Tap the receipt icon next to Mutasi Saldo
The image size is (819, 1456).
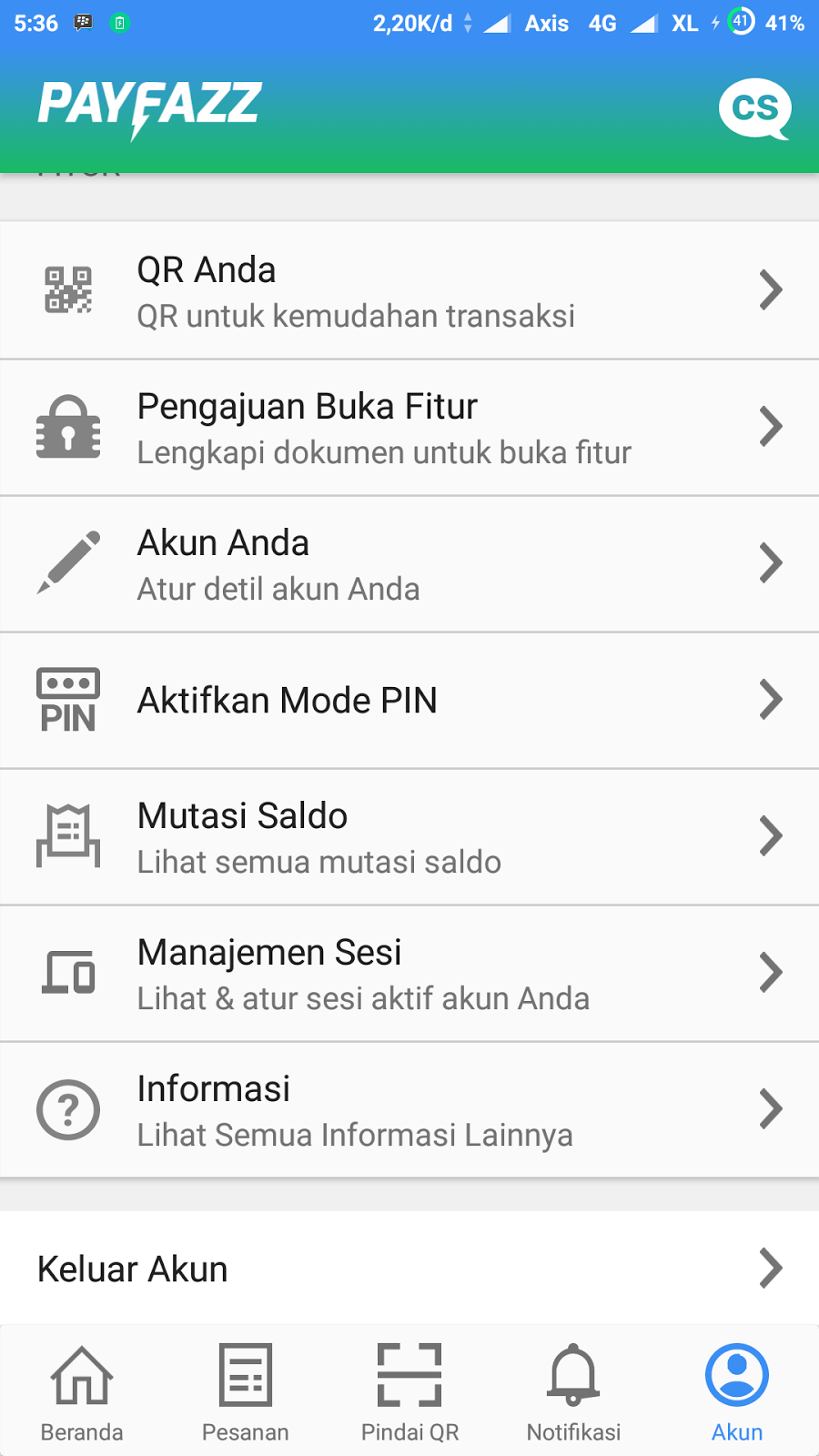pos(68,836)
